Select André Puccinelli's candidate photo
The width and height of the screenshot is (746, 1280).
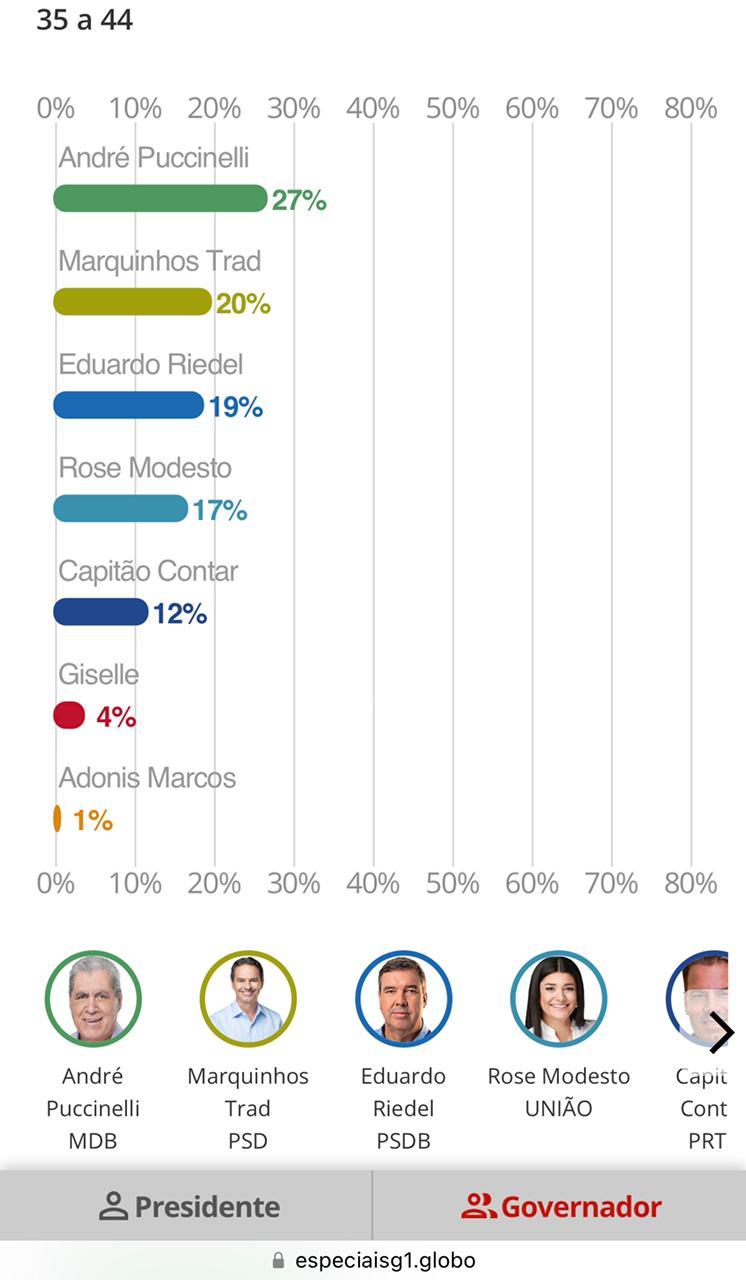[x=93, y=999]
